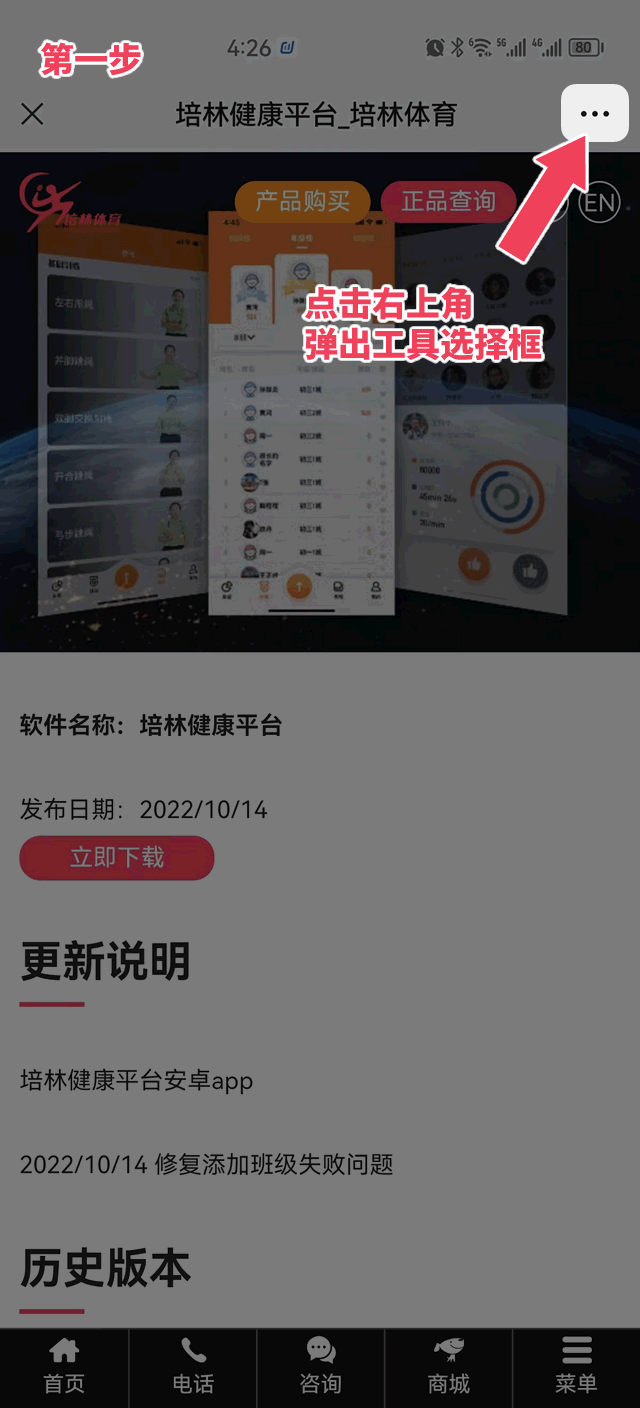Open the 电话 tab
640x1408 pixels.
pyautogui.click(x=193, y=1367)
